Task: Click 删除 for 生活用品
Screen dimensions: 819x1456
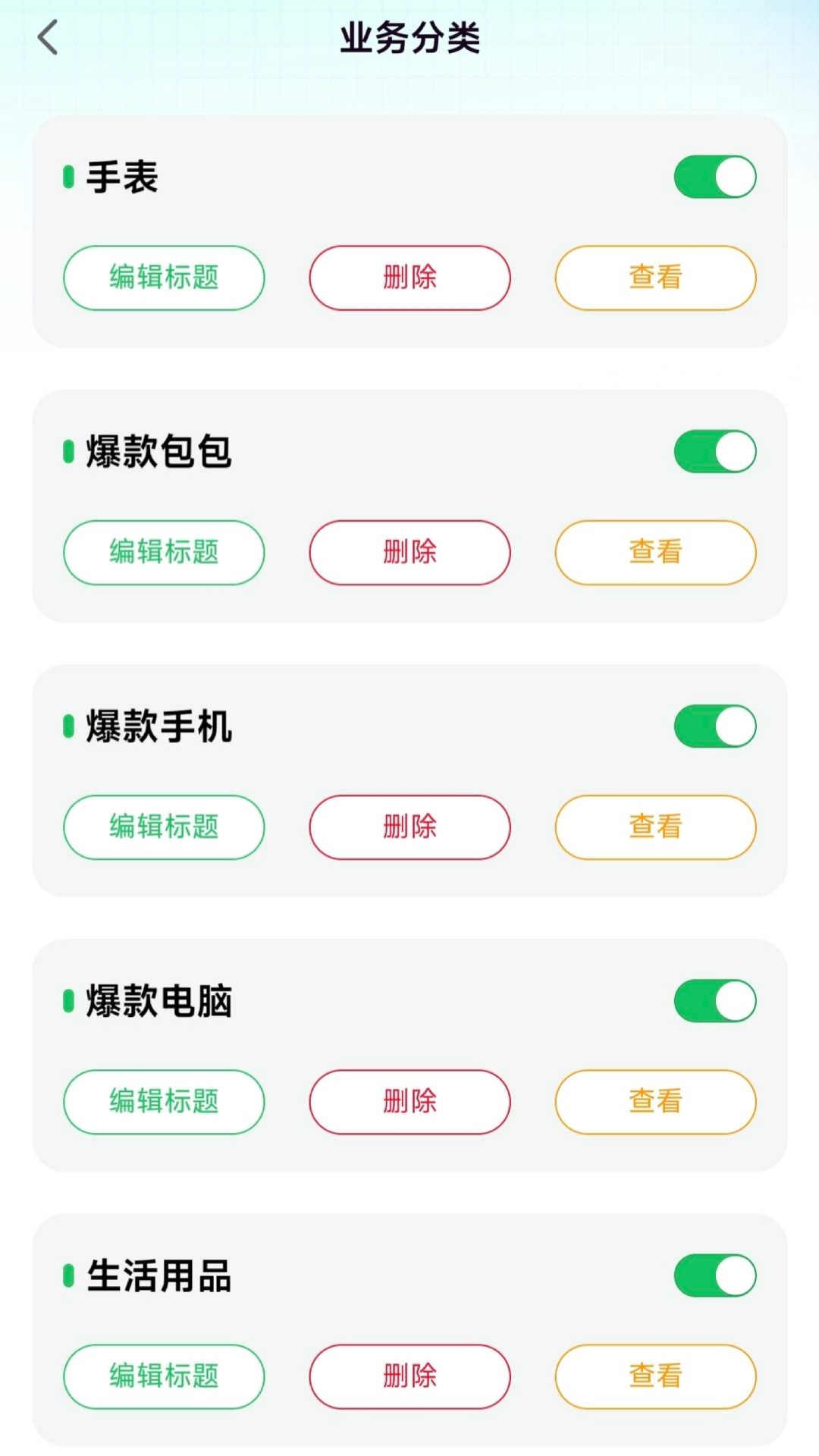Action: tap(409, 1376)
